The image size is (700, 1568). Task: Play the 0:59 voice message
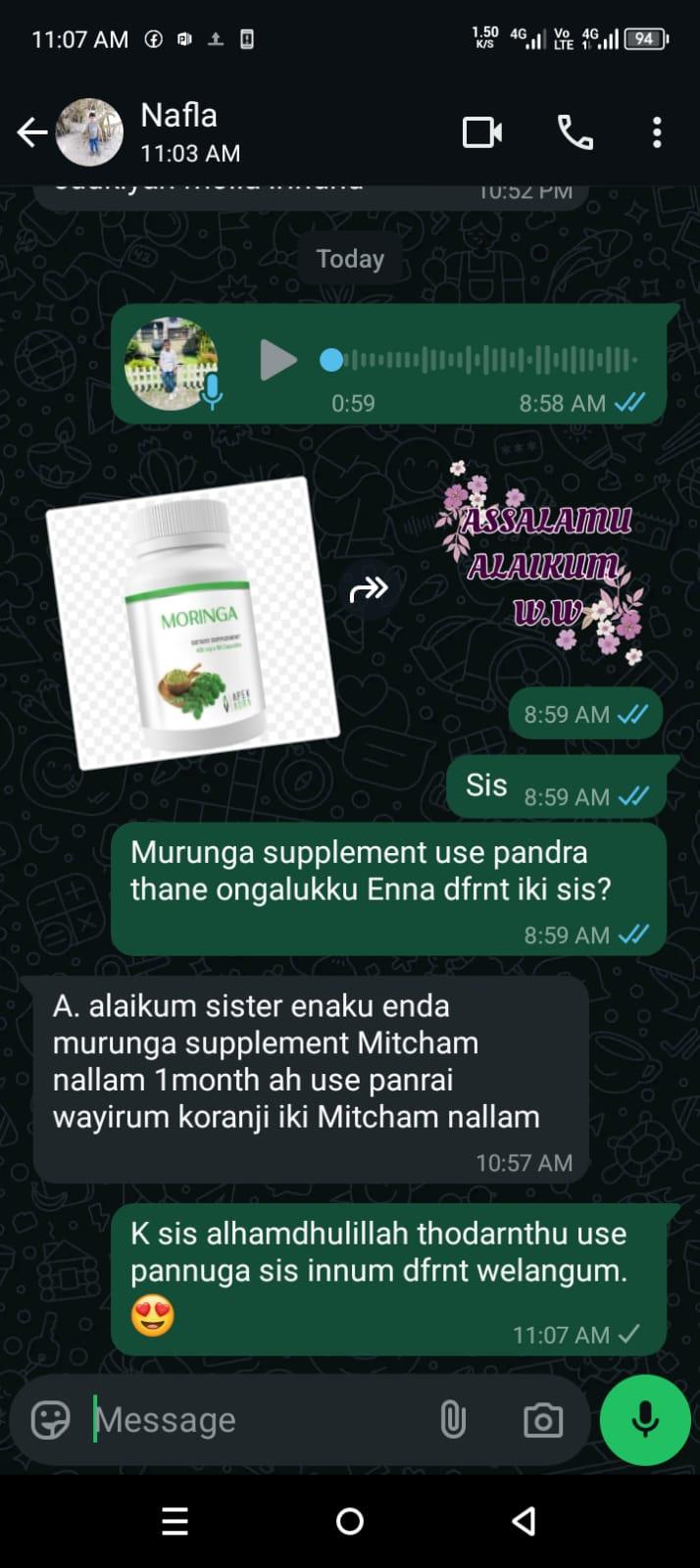pos(277,360)
